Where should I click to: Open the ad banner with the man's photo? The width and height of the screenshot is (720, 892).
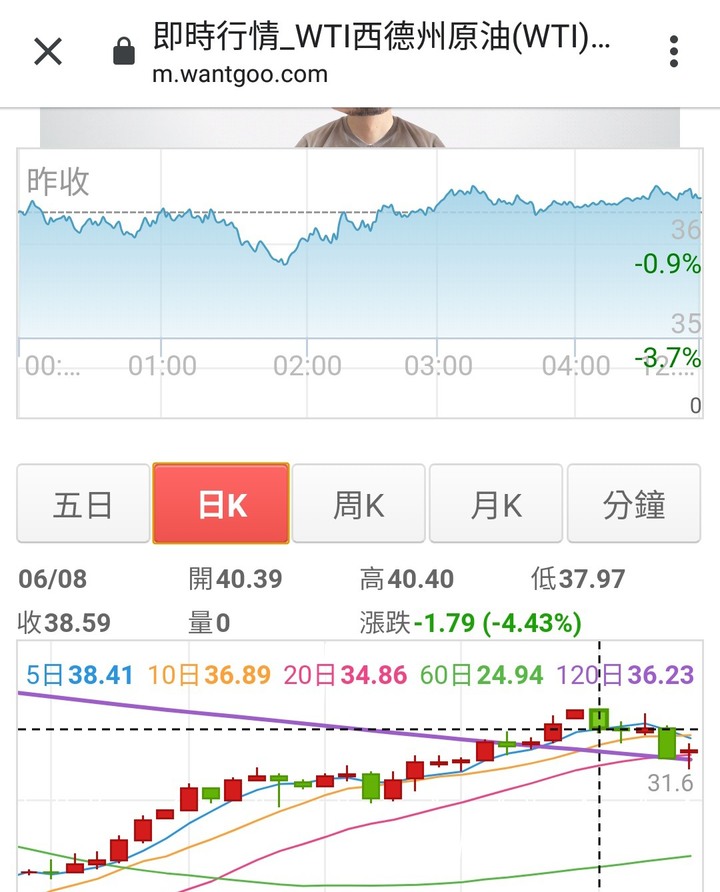(360, 128)
